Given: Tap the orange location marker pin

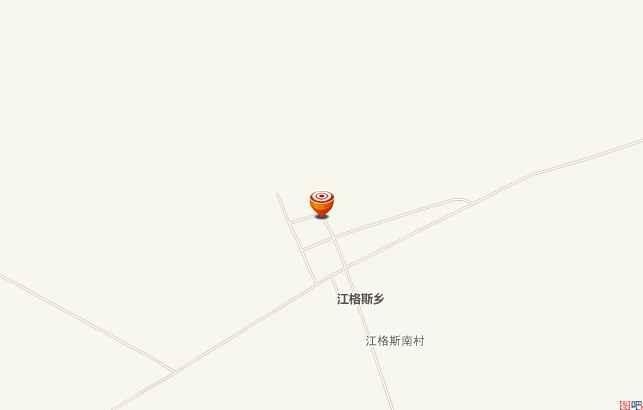Looking at the screenshot, I should coord(321,203).
